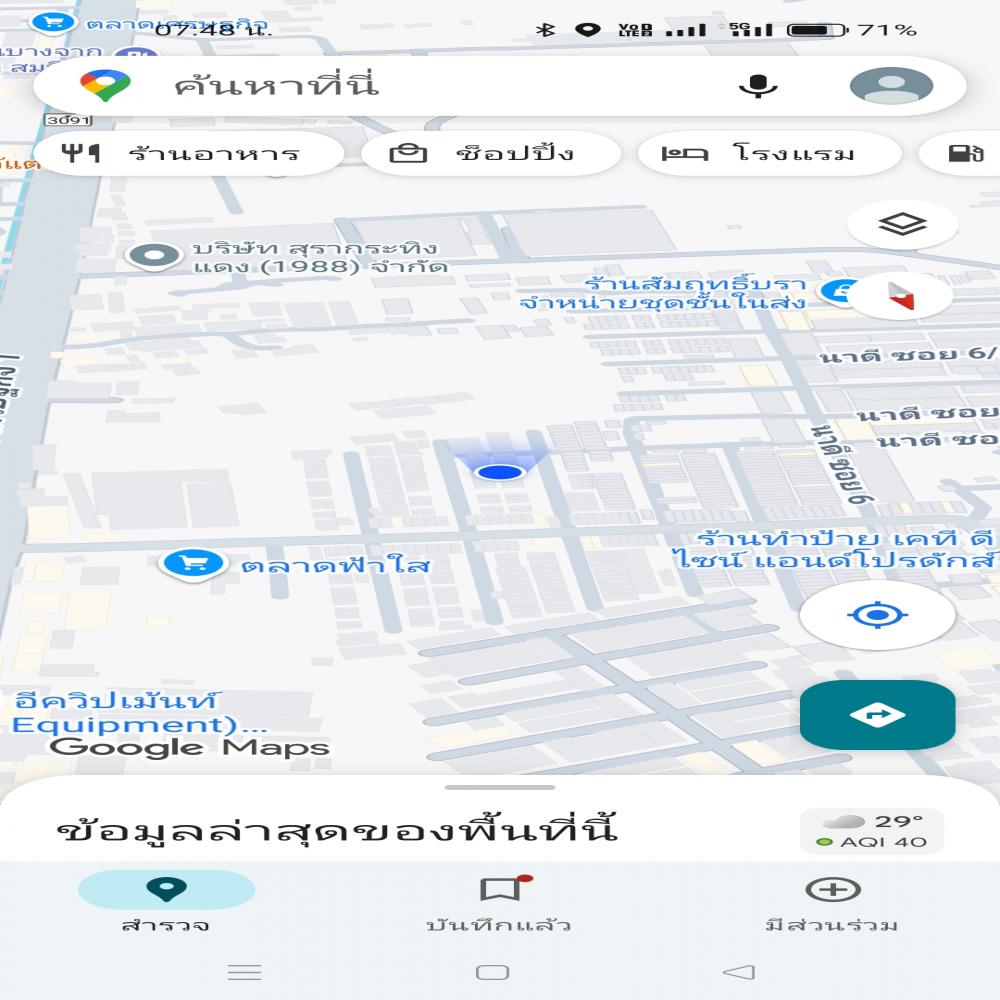Open the account profile avatar
The image size is (1000, 1000).
click(891, 86)
